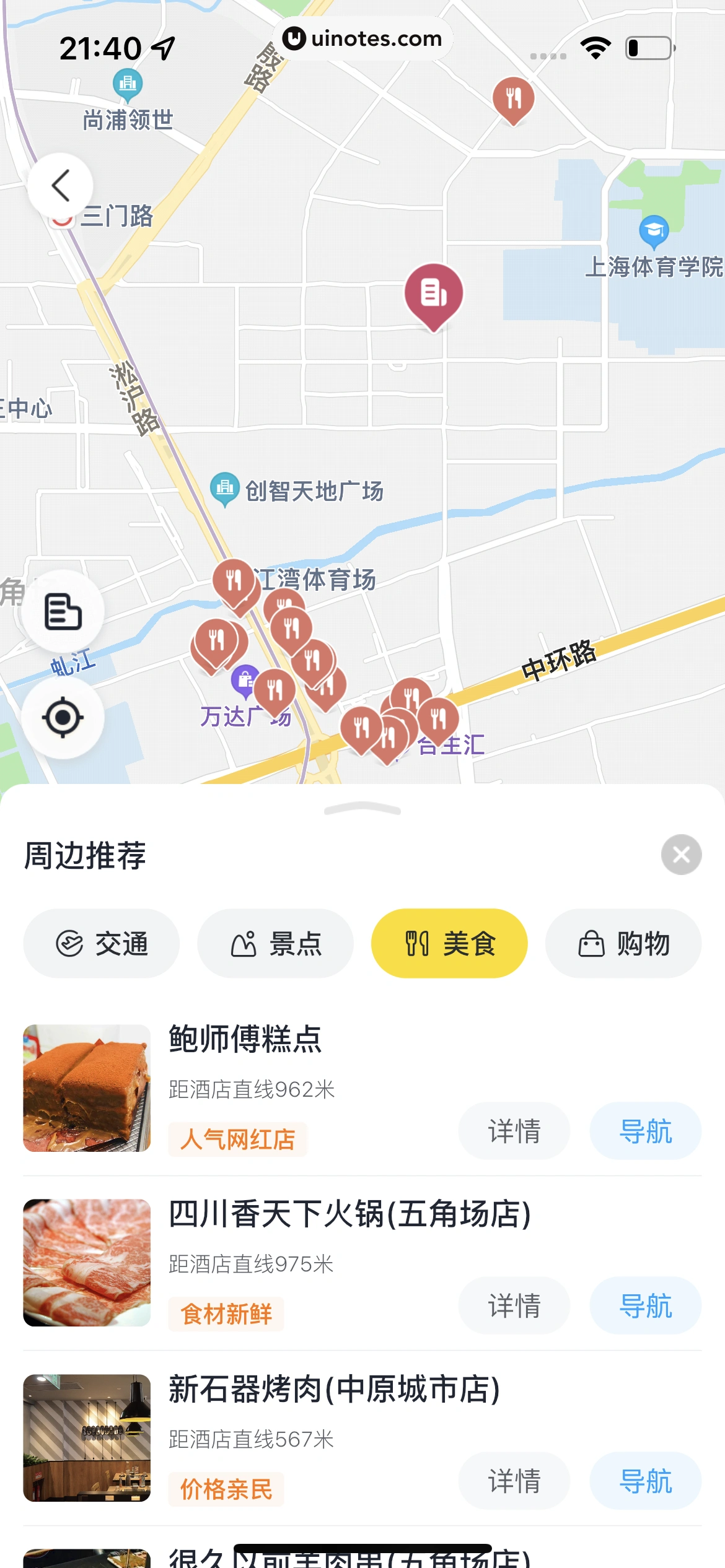
Task: Open 新石器烤肉 listing
Action: [x=334, y=1389]
